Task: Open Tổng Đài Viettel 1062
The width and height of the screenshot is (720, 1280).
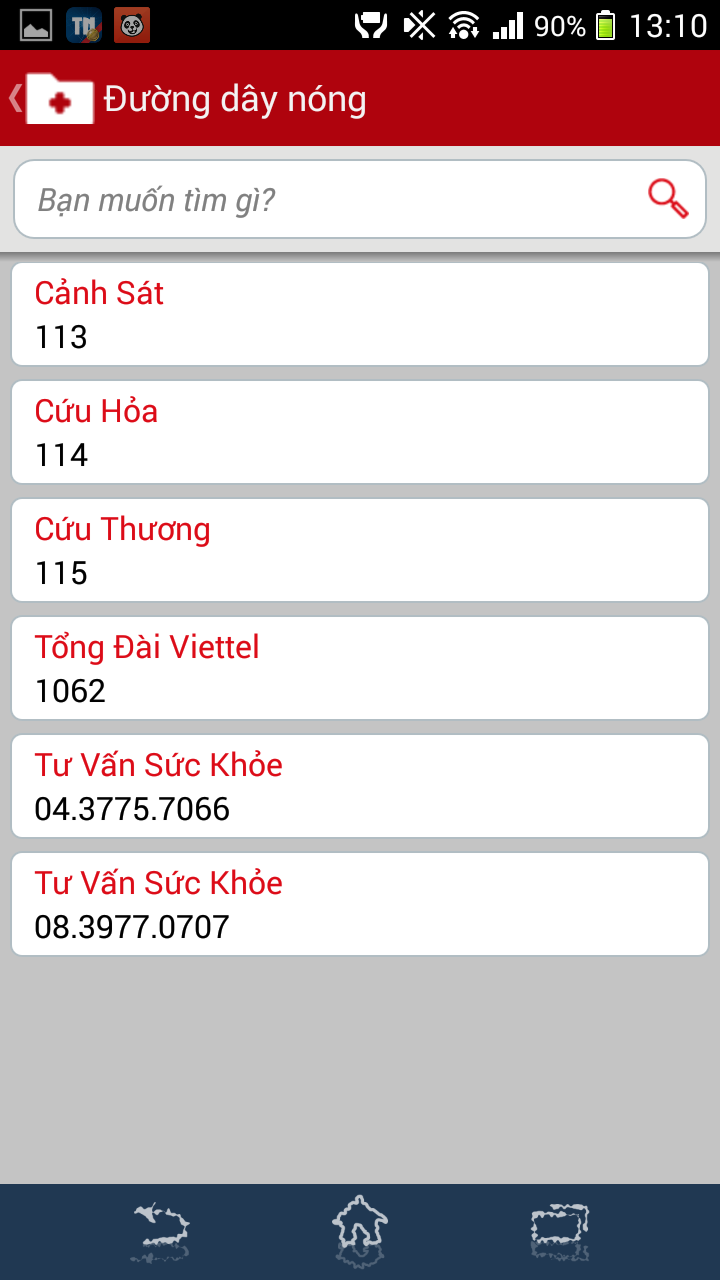Action: point(360,668)
